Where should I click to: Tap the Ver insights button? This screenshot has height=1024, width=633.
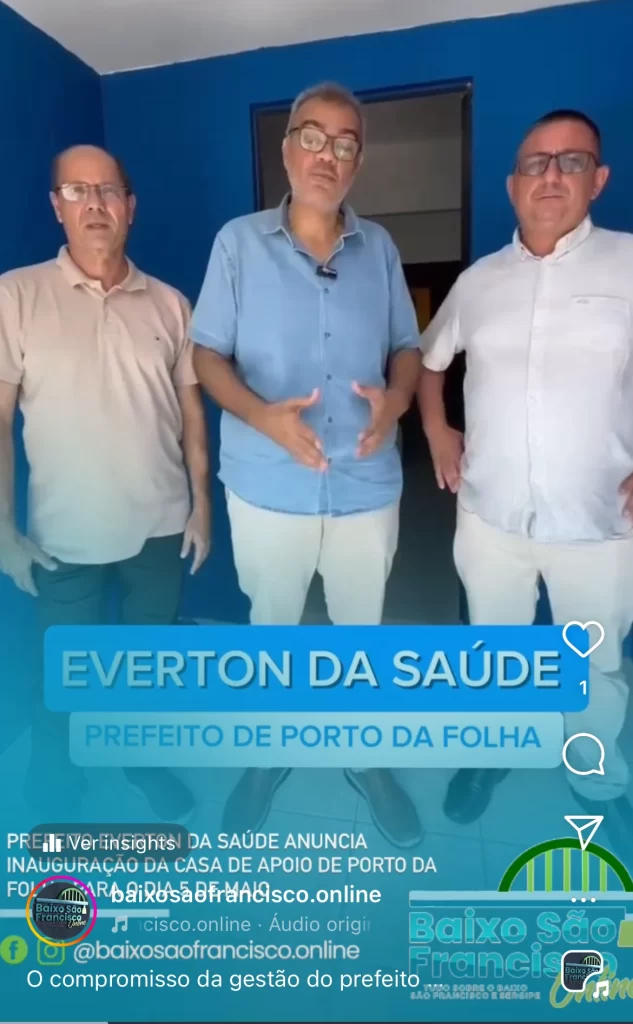pos(108,843)
